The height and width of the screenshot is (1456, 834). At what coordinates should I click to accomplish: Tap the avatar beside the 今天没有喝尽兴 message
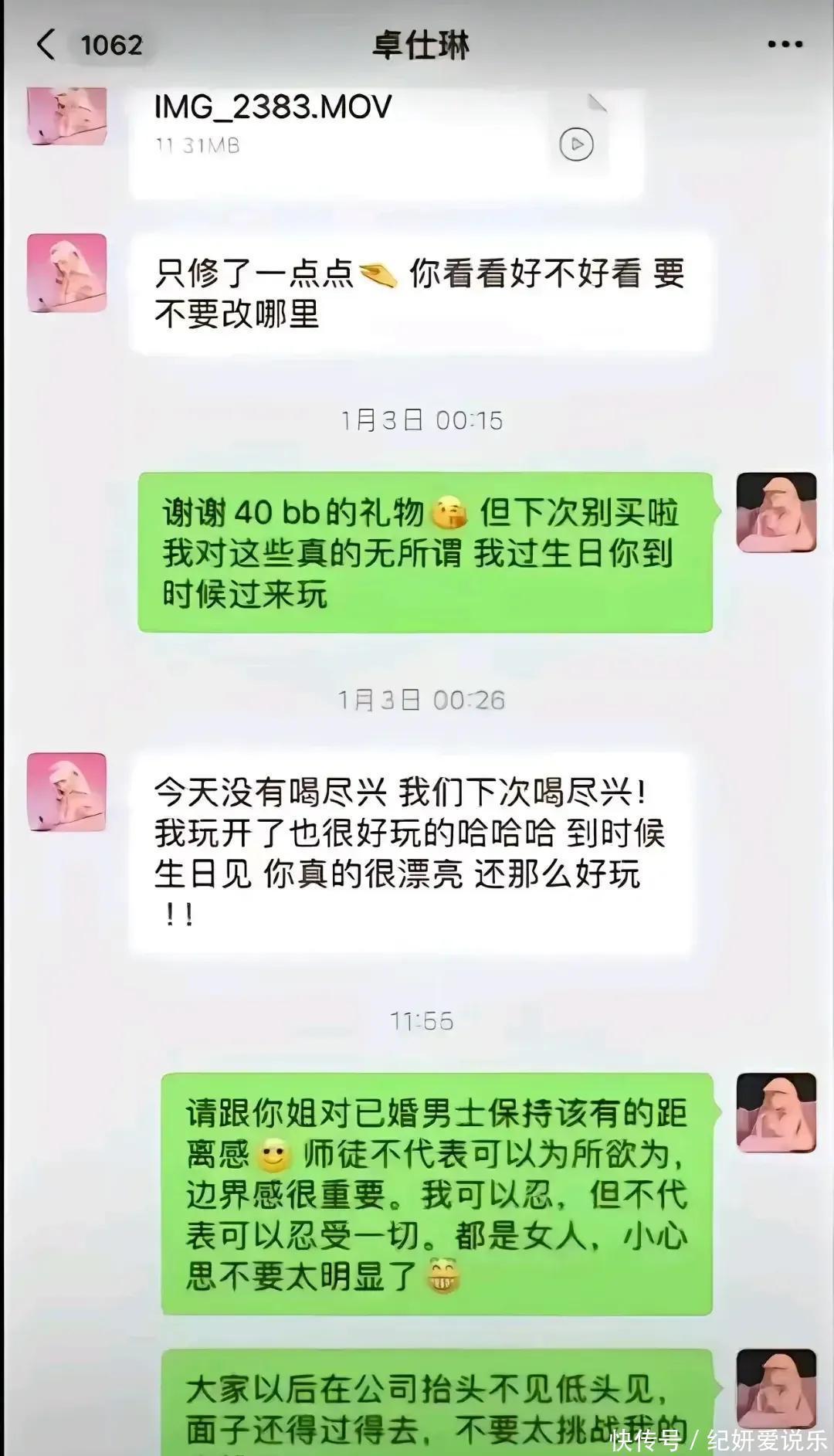tap(67, 792)
